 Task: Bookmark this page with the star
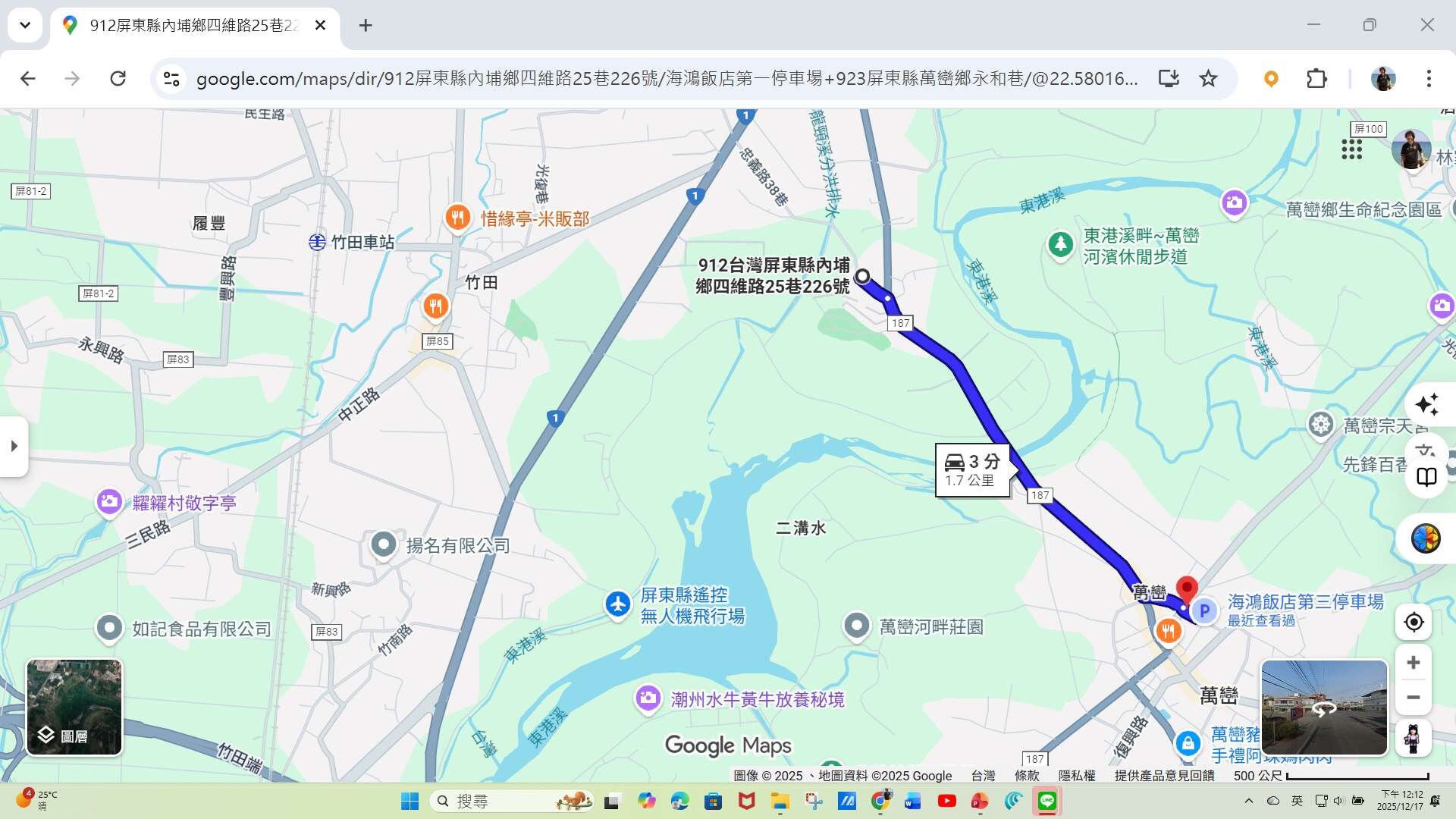click(x=1208, y=79)
